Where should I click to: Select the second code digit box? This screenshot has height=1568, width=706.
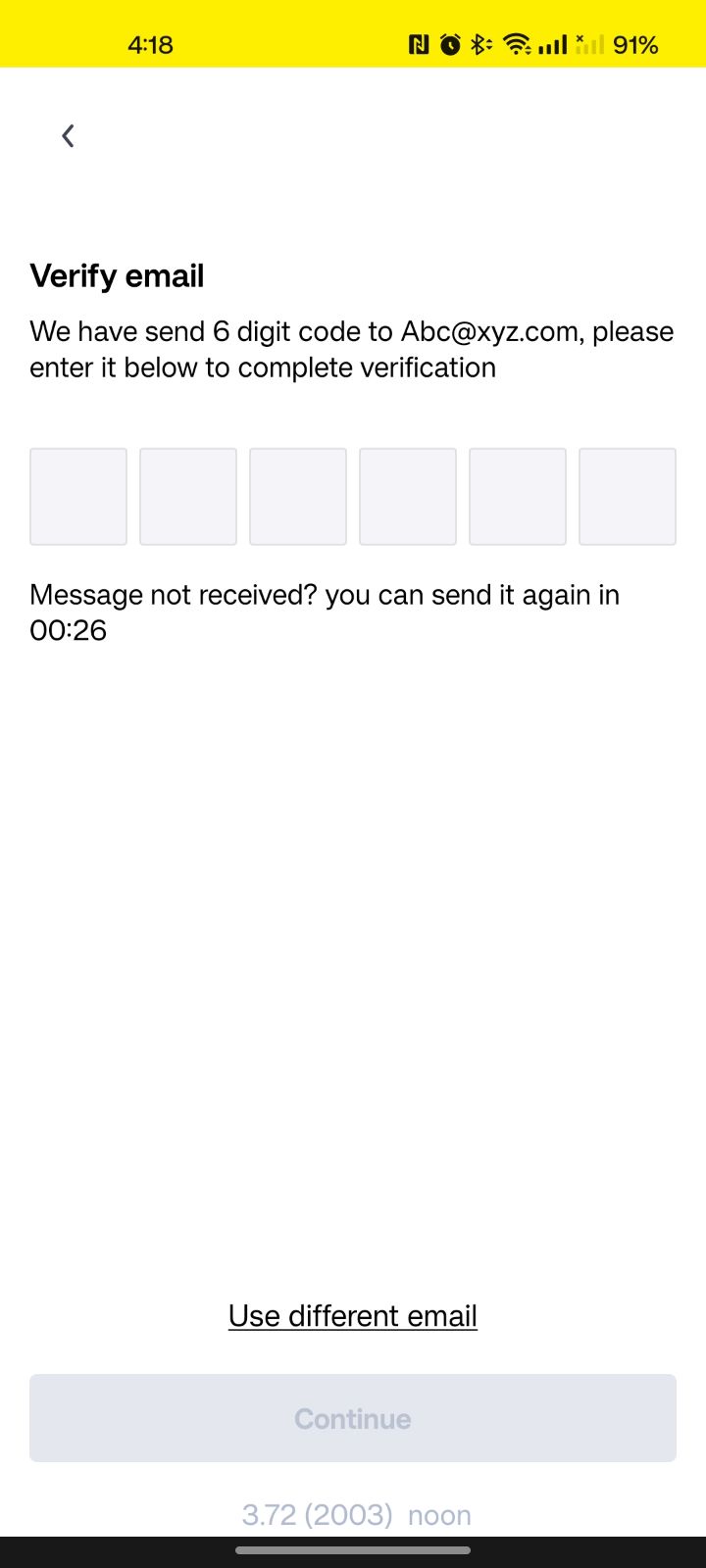pyautogui.click(x=188, y=497)
